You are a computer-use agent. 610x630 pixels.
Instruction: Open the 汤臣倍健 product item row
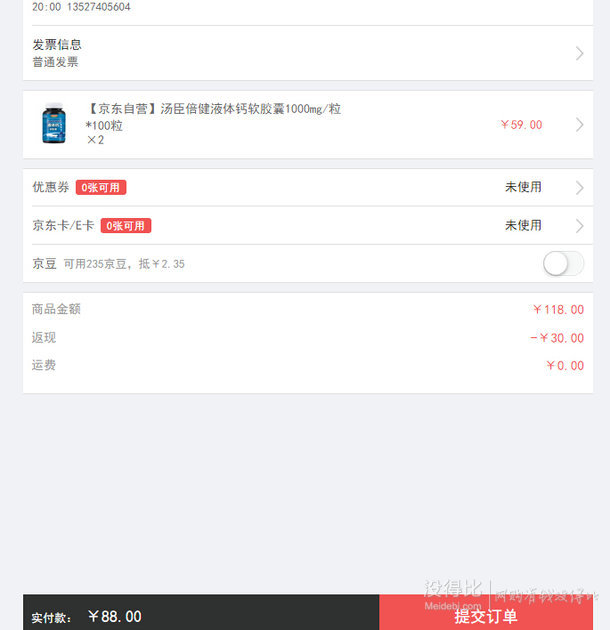point(300,124)
